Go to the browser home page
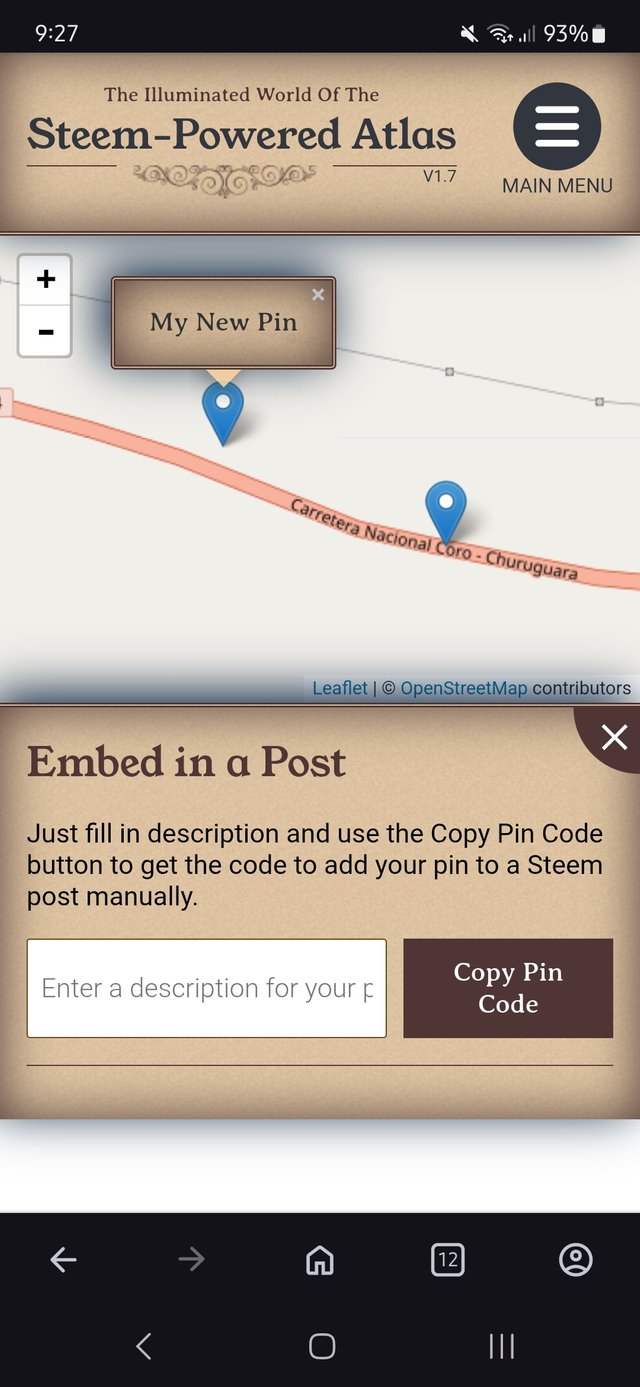 coord(319,1260)
